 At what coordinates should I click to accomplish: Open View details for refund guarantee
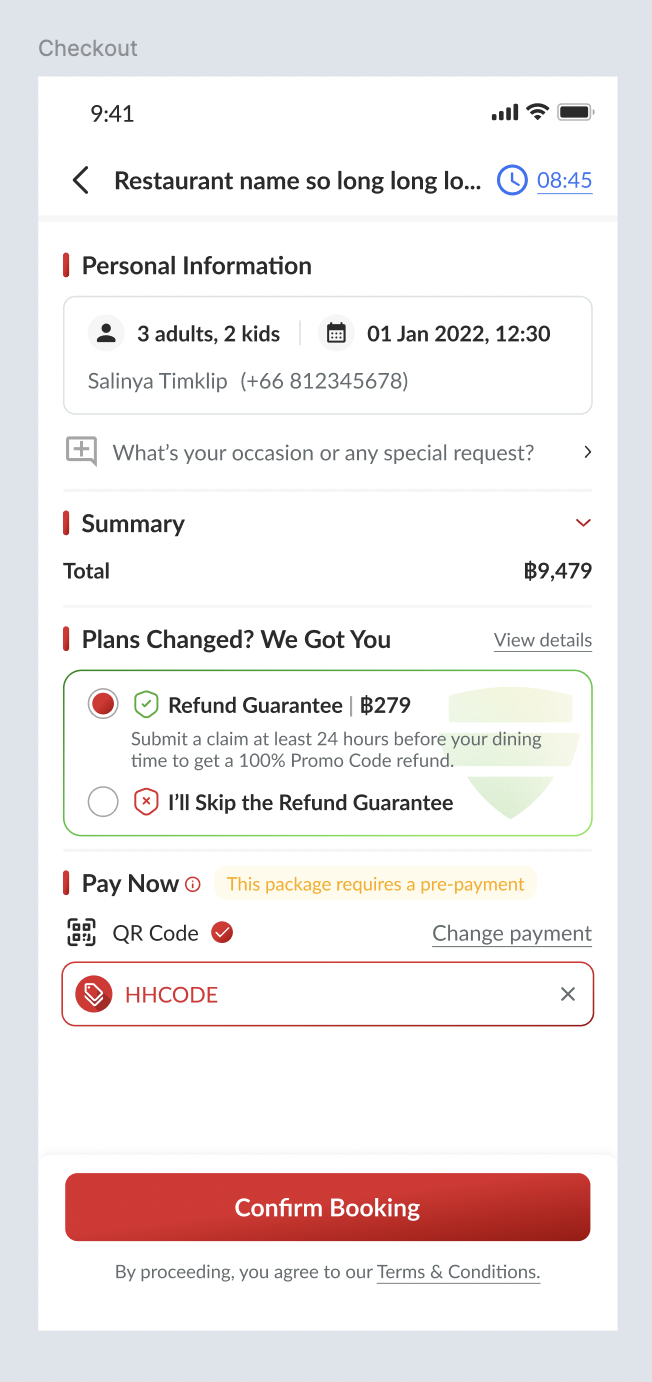pos(542,640)
